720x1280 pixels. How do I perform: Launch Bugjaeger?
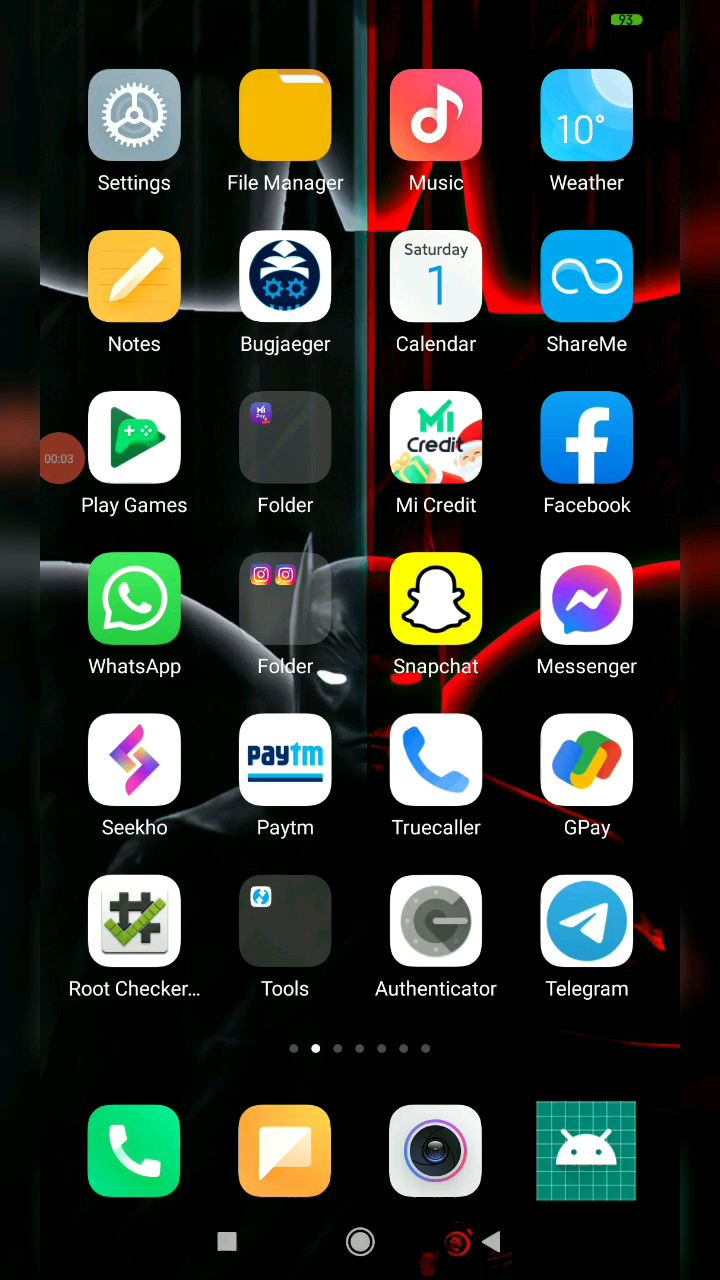coord(285,277)
